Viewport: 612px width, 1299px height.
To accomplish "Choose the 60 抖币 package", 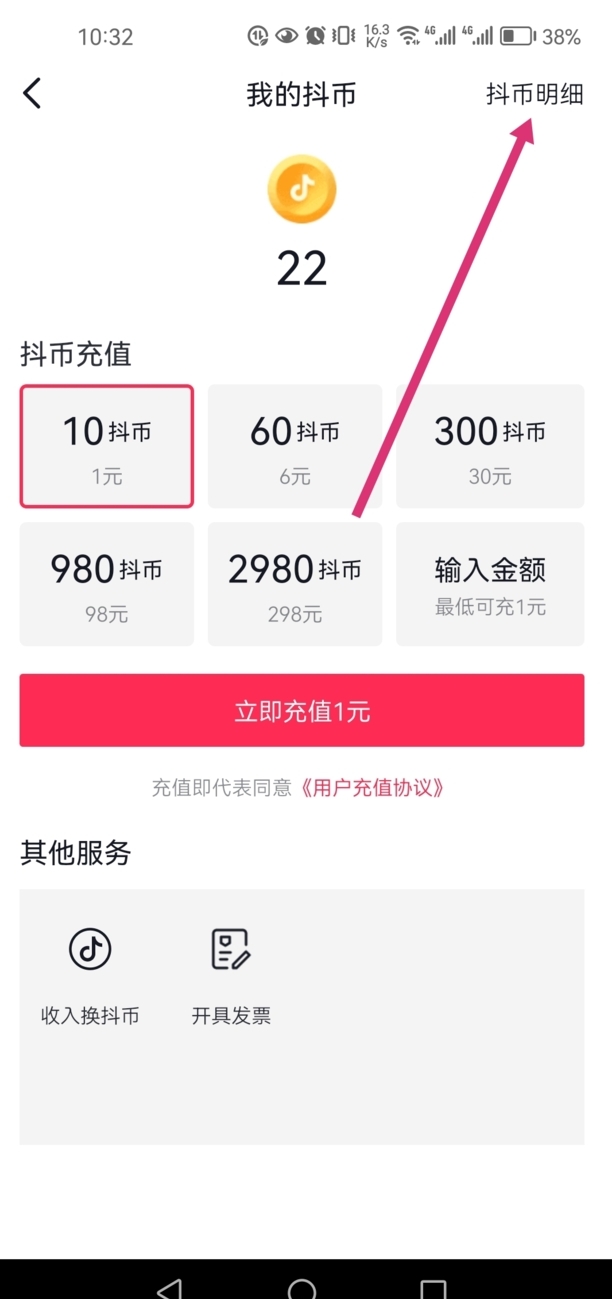I will (x=294, y=446).
